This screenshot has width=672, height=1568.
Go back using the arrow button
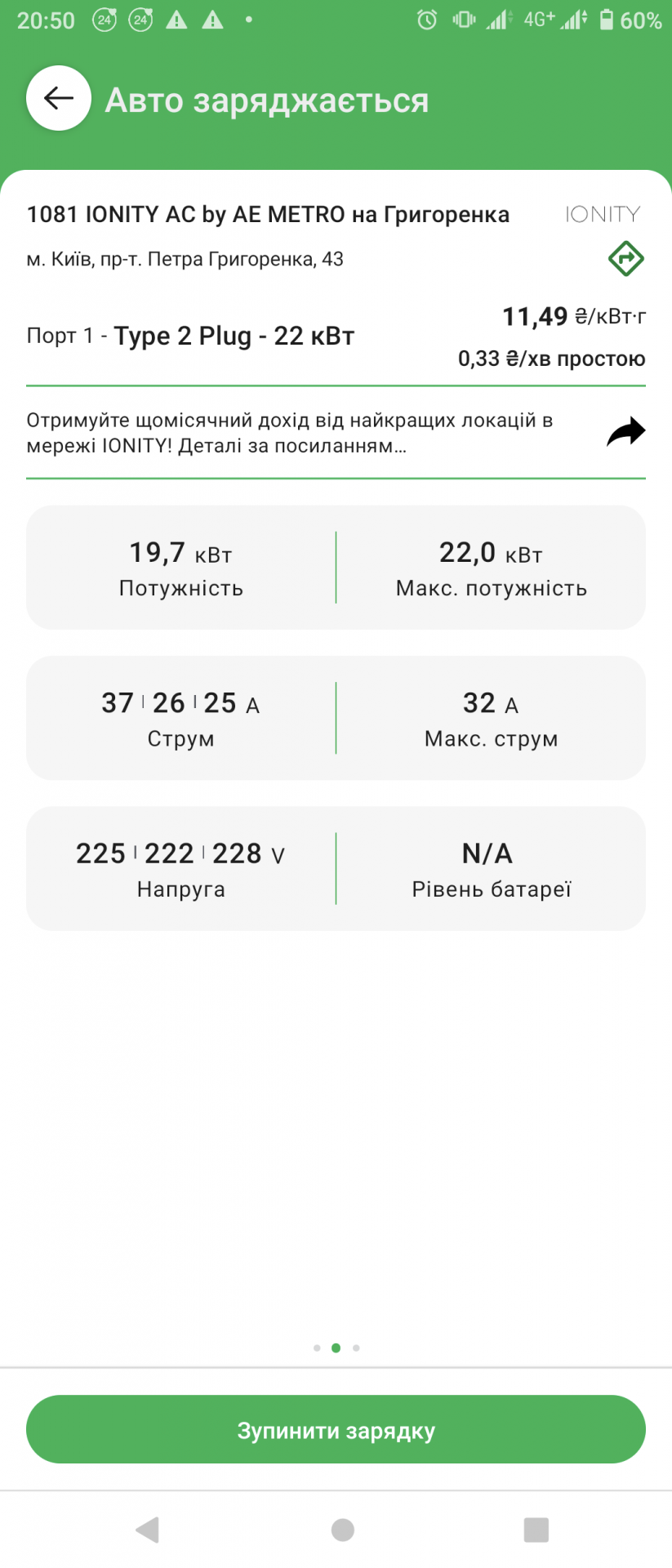58,98
